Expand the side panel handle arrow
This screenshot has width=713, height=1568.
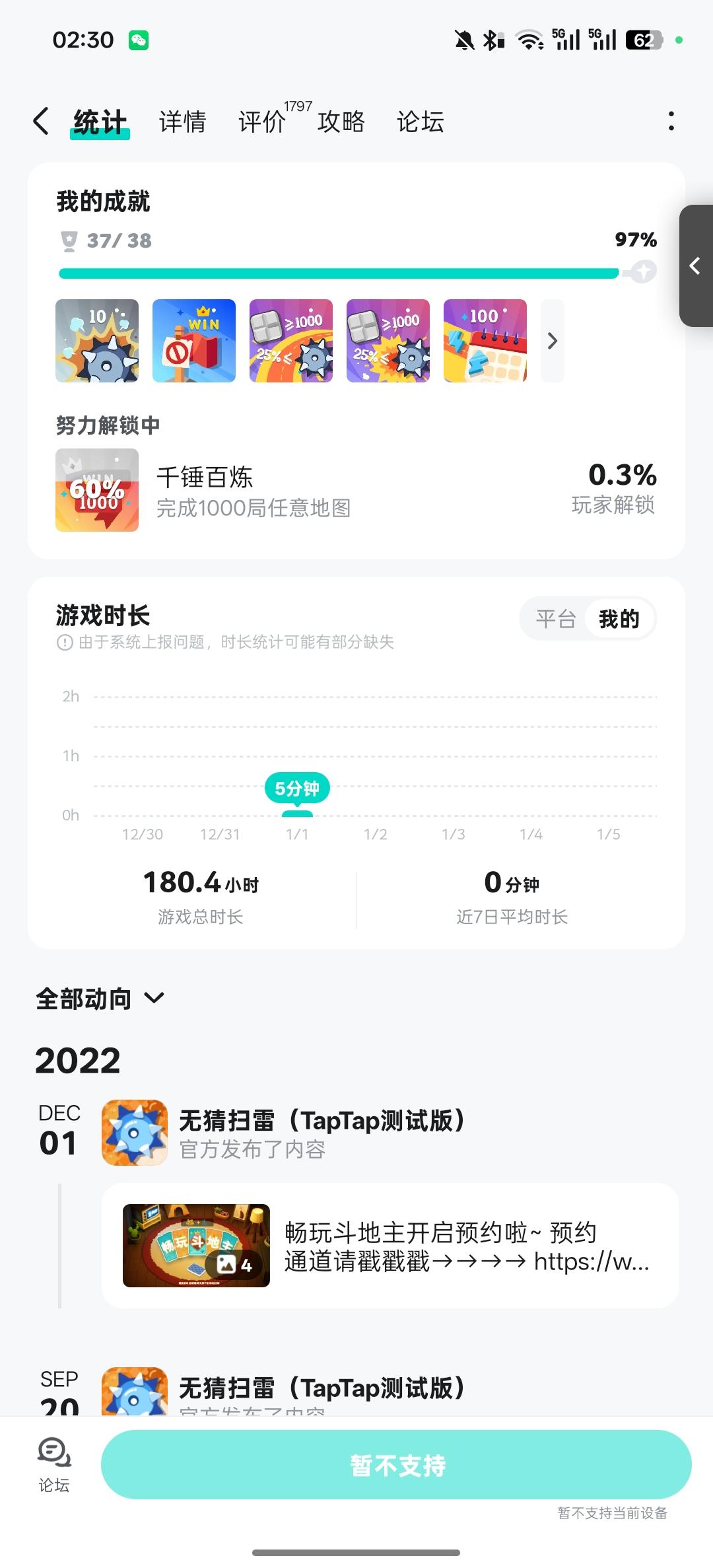pyautogui.click(x=695, y=266)
